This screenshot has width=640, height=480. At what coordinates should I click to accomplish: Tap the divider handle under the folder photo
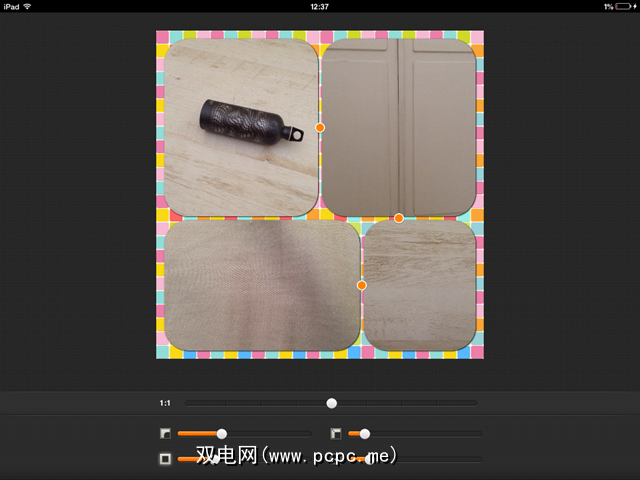(x=398, y=218)
